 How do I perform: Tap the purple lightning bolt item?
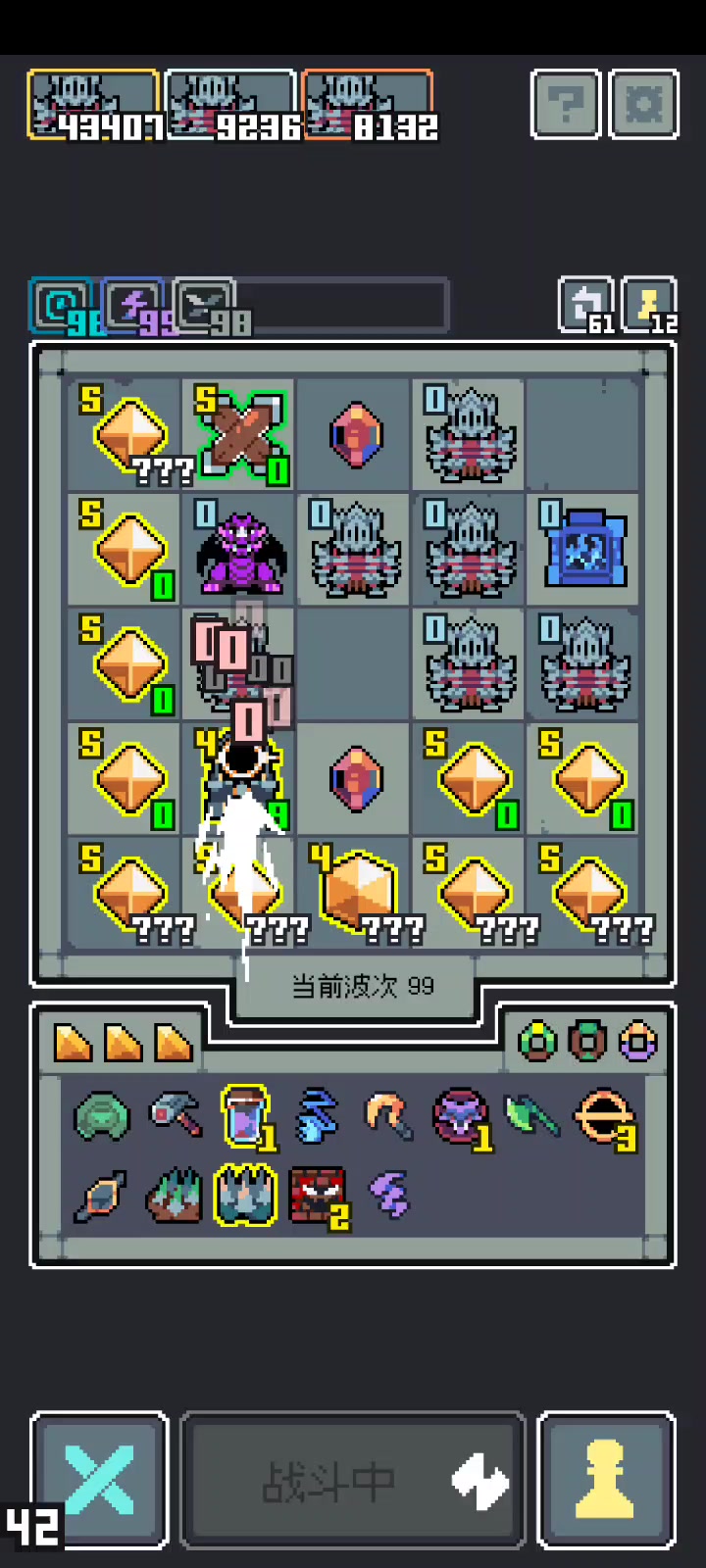point(389,1195)
